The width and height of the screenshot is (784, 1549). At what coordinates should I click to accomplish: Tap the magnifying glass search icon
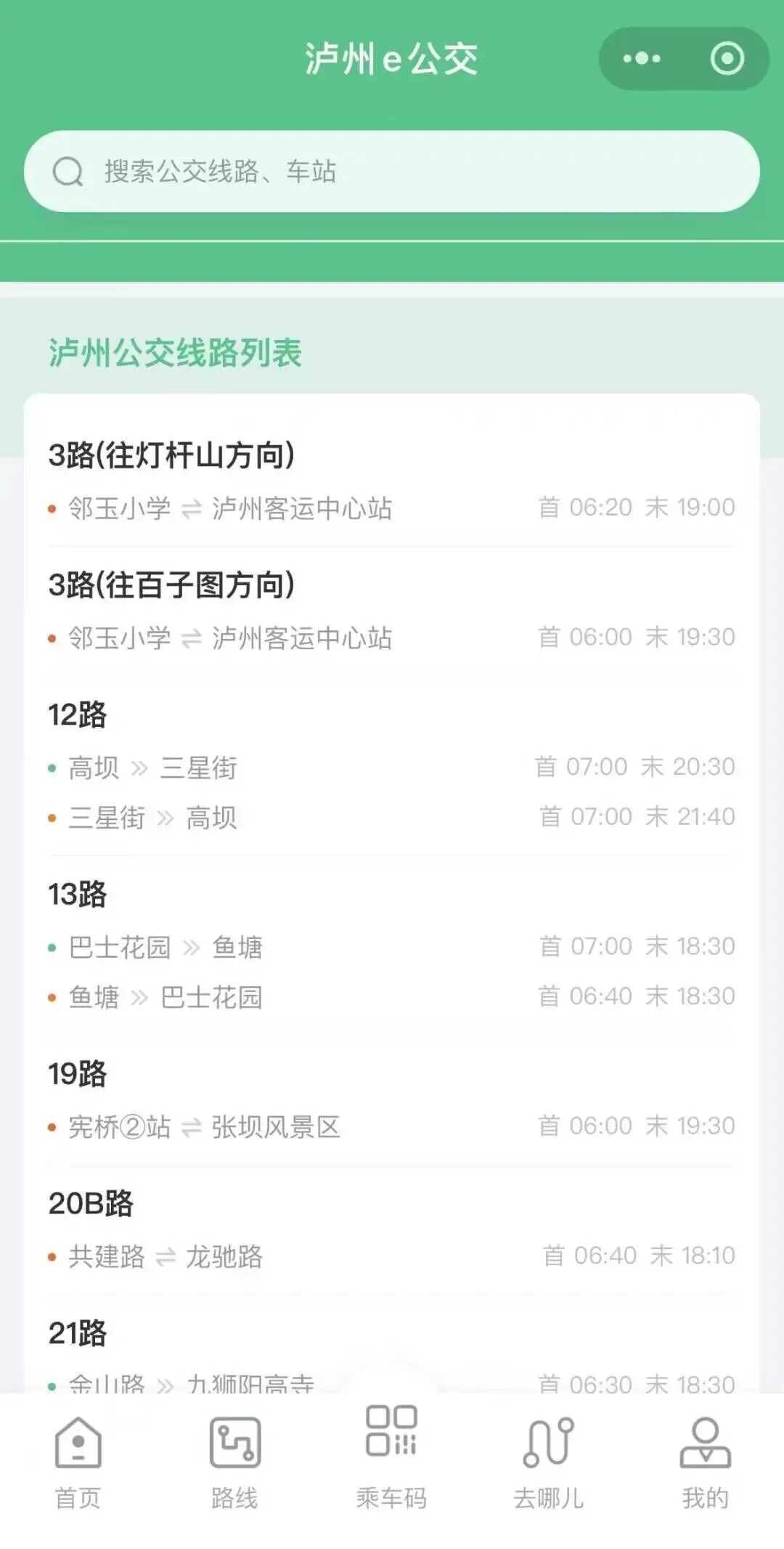click(x=69, y=170)
